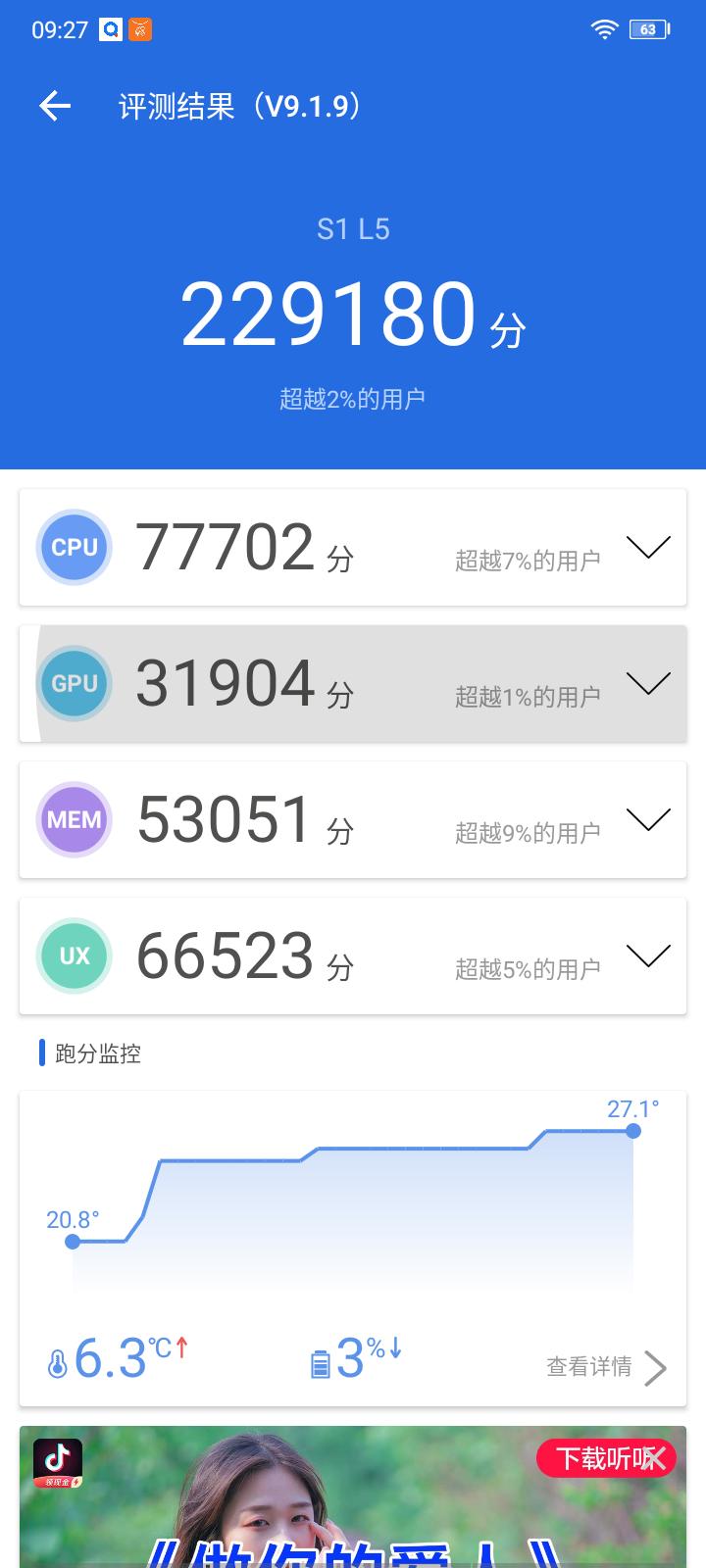Viewport: 706px width, 1568px height.
Task: Open 查看详情 to view monitoring details
Action: tap(590, 1367)
